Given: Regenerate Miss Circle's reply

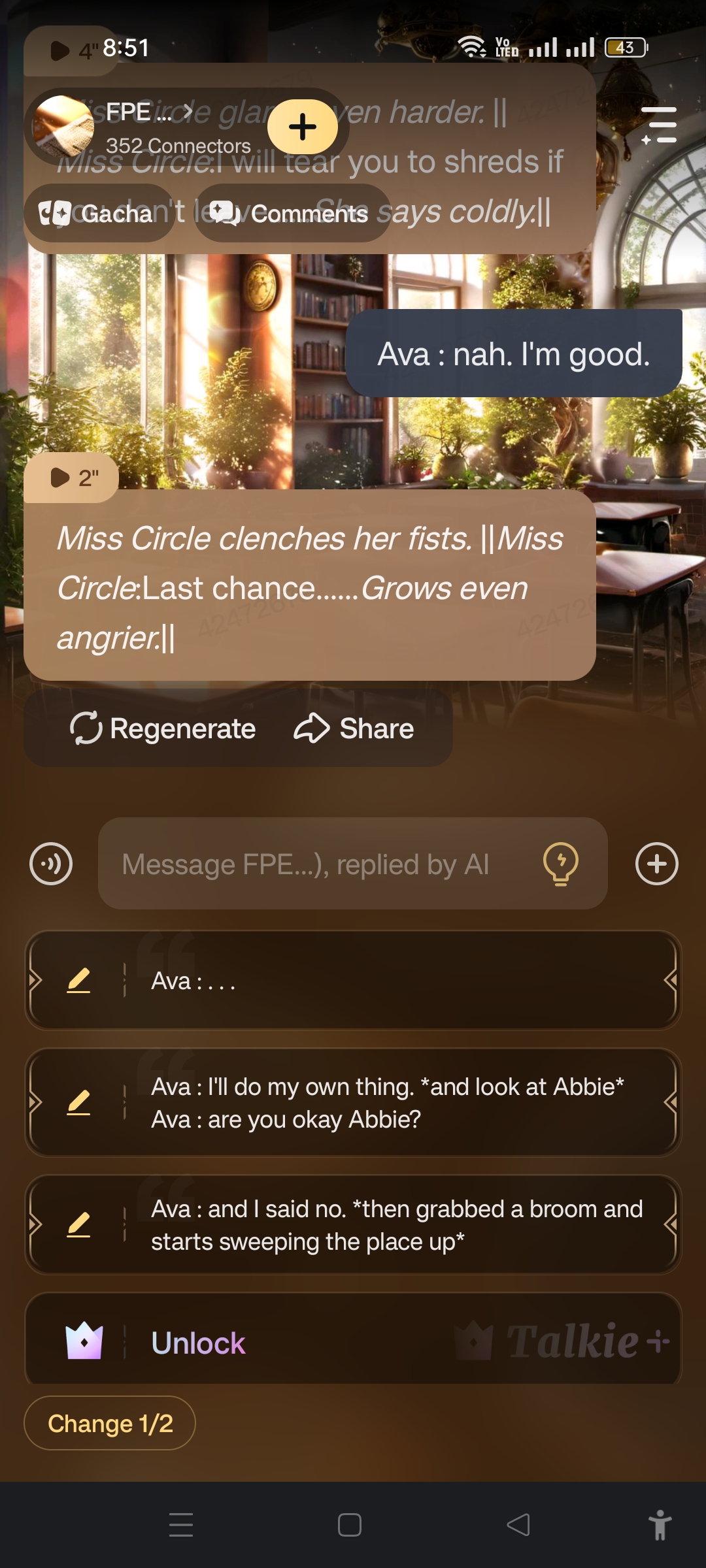Looking at the screenshot, I should 163,728.
